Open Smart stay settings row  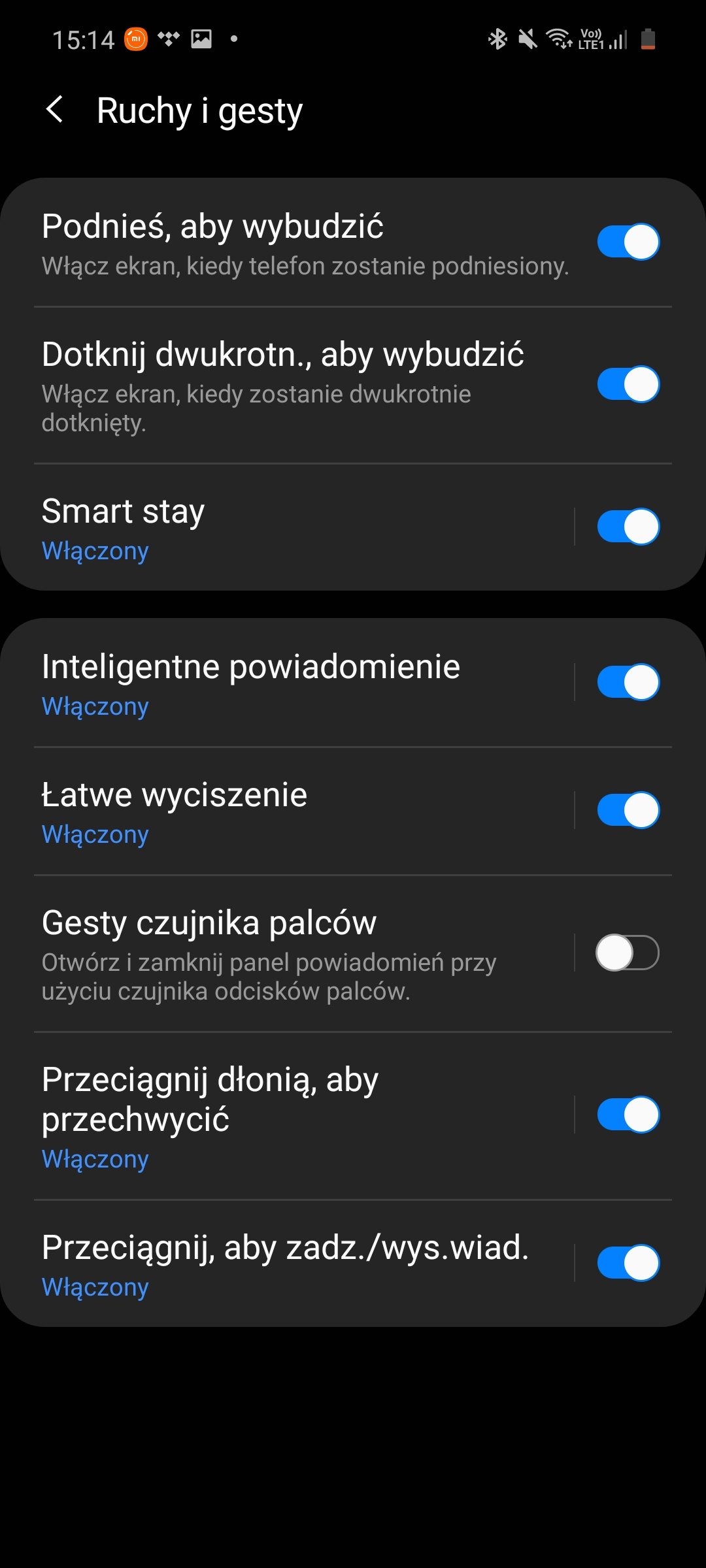(288, 528)
